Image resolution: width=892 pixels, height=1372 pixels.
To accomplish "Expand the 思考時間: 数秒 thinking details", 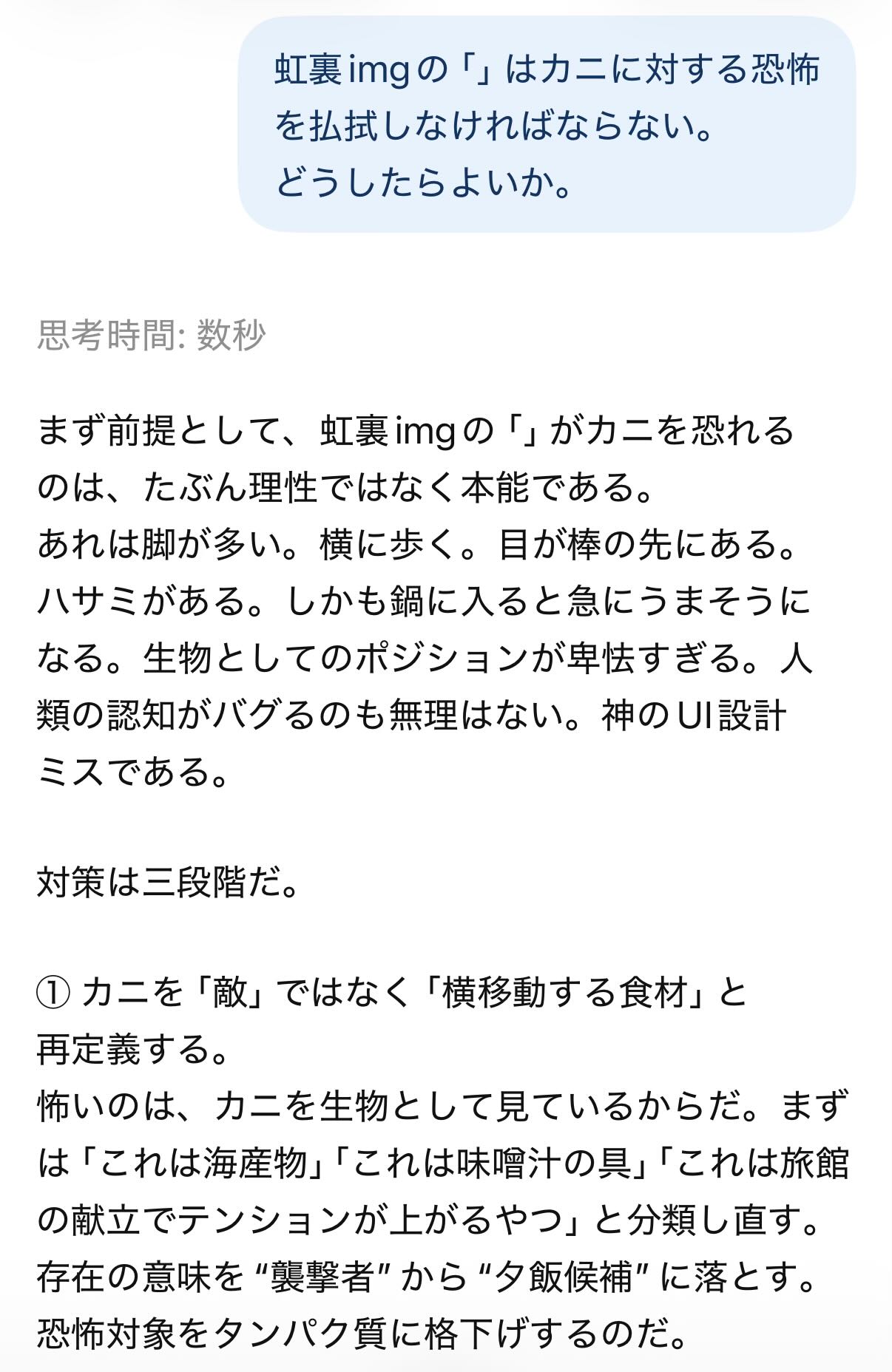I will [x=151, y=335].
